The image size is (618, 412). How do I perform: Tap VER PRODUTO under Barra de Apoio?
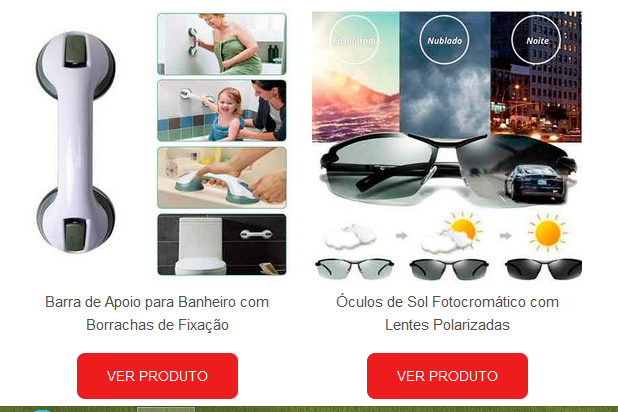pyautogui.click(x=157, y=376)
